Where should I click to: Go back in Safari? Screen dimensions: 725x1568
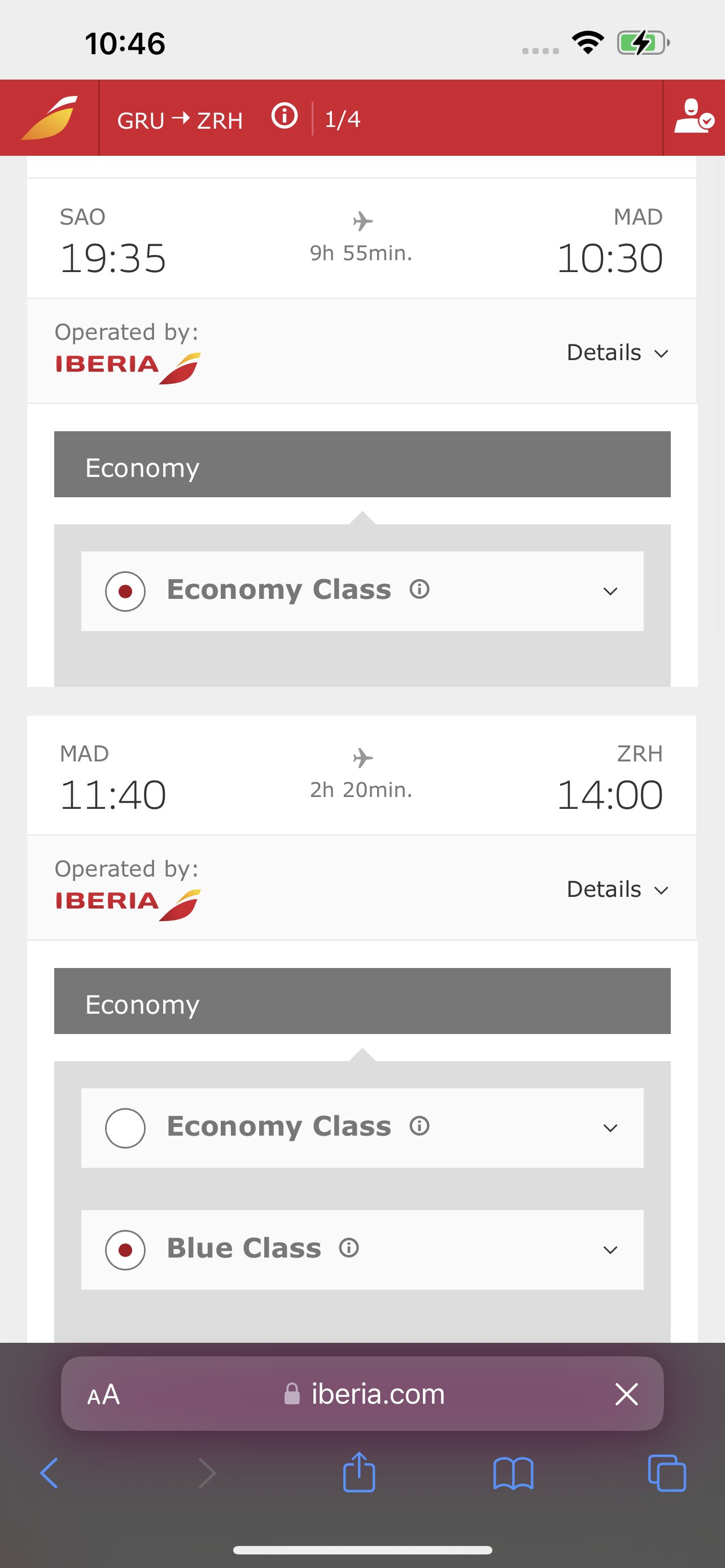[x=49, y=1473]
